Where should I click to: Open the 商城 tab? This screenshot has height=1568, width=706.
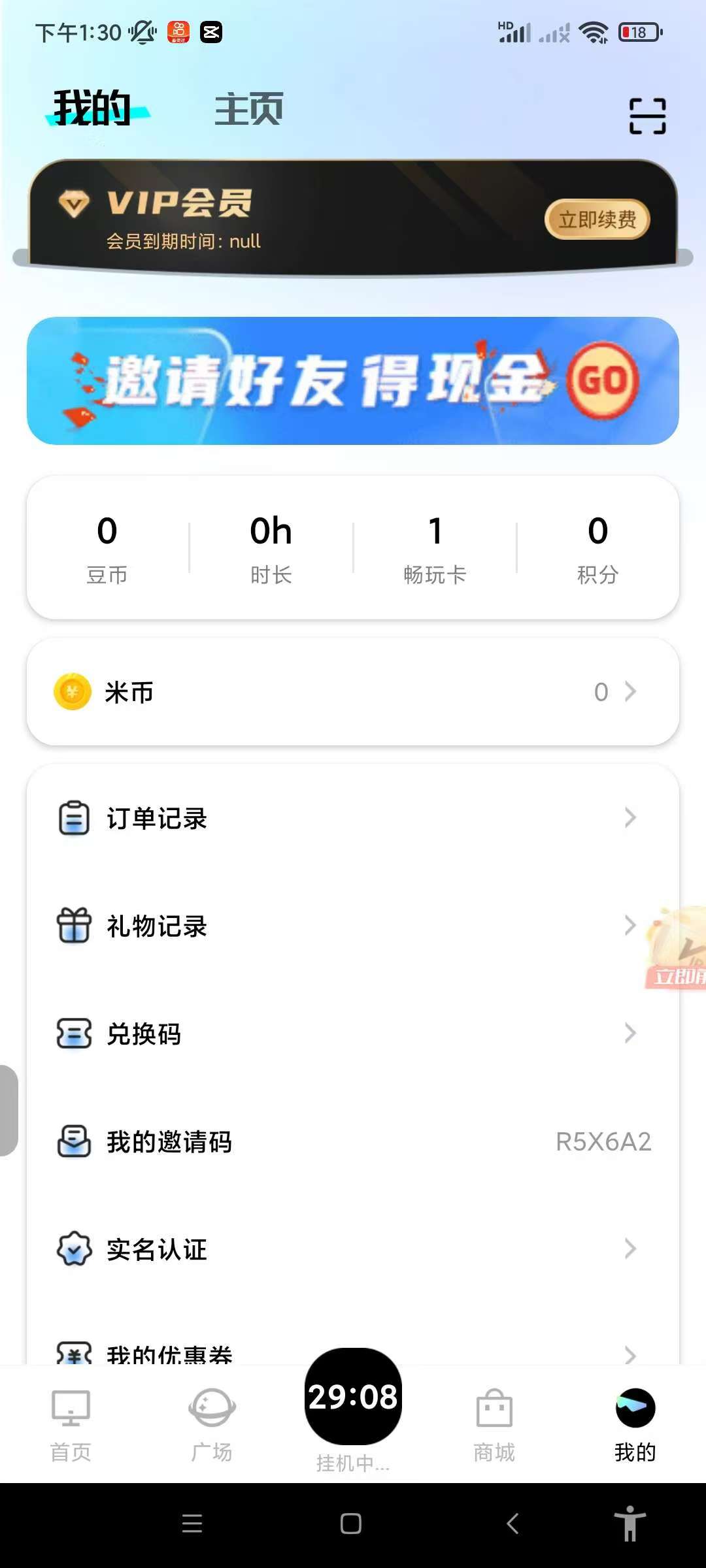click(494, 1424)
